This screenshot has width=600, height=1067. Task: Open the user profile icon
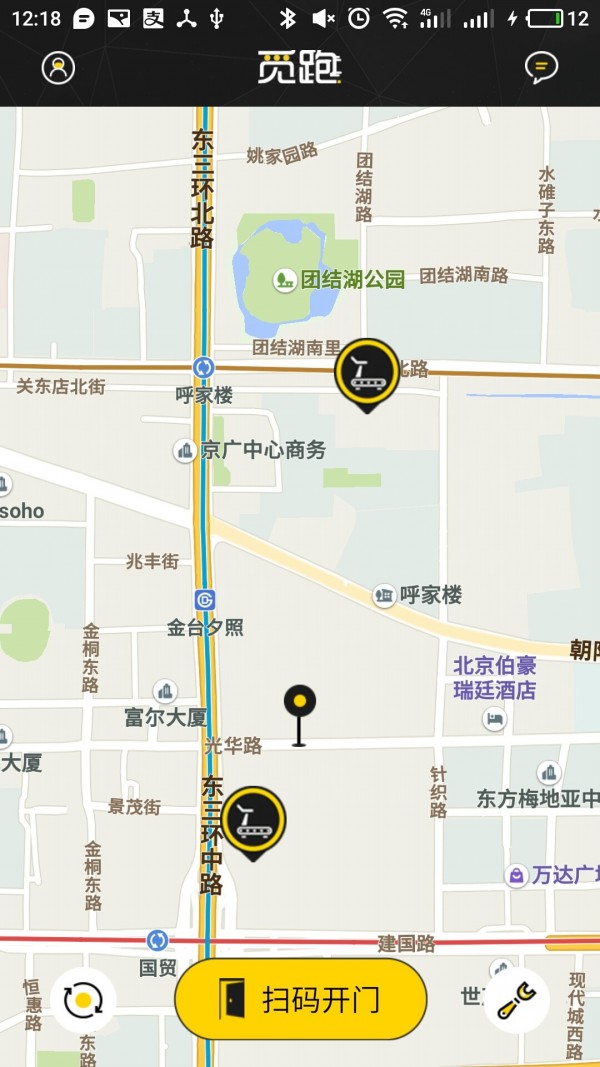click(x=59, y=68)
